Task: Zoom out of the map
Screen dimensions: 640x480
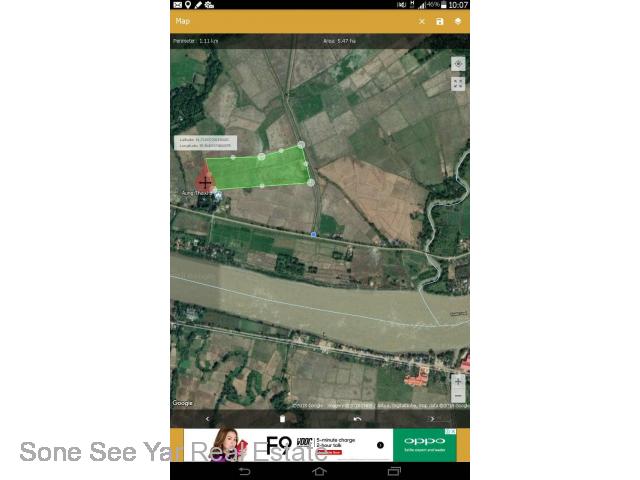Action: [x=458, y=396]
